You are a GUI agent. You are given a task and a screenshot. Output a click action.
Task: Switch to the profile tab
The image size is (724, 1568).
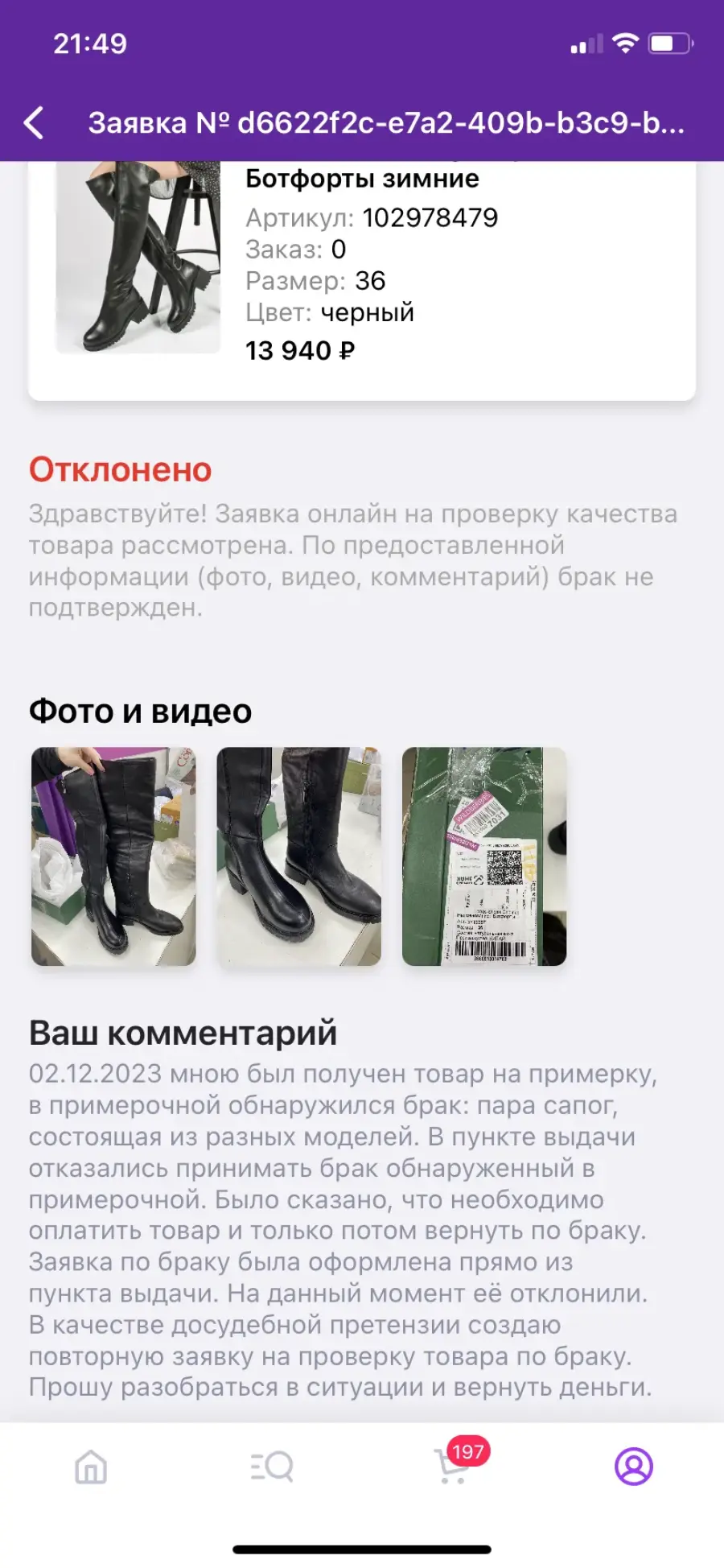click(x=634, y=1467)
